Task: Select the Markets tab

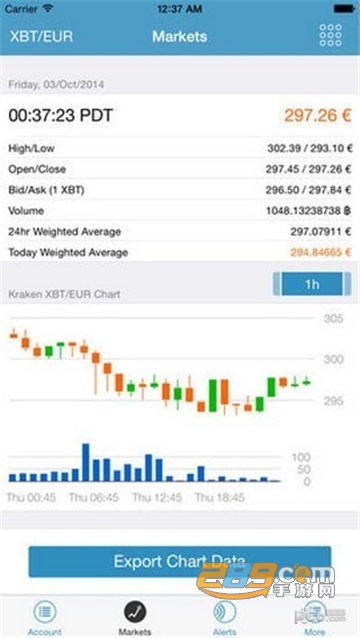Action: [135, 617]
